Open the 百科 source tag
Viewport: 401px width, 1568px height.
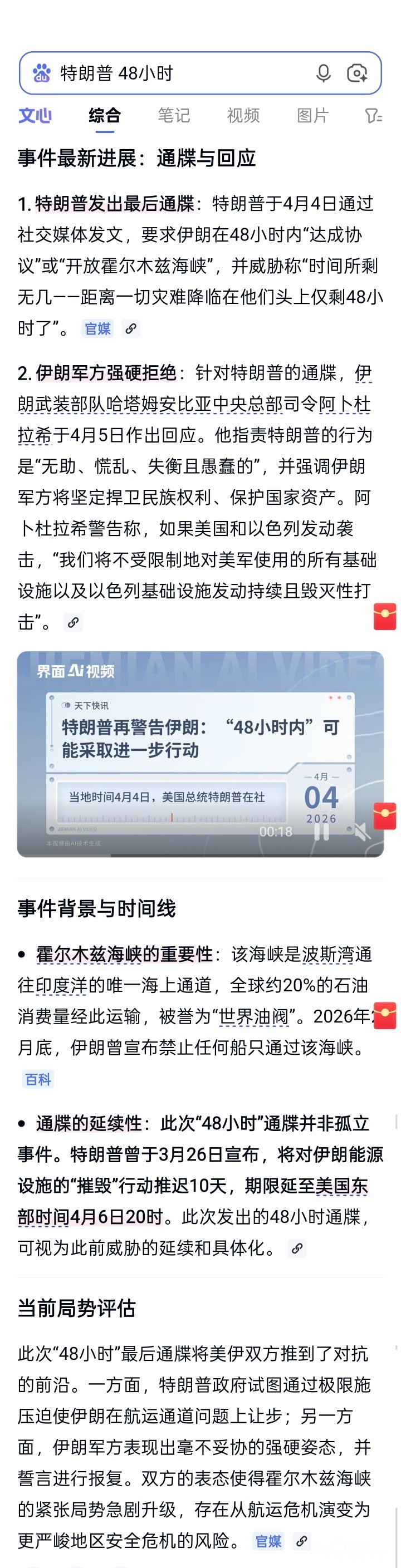tap(38, 1079)
